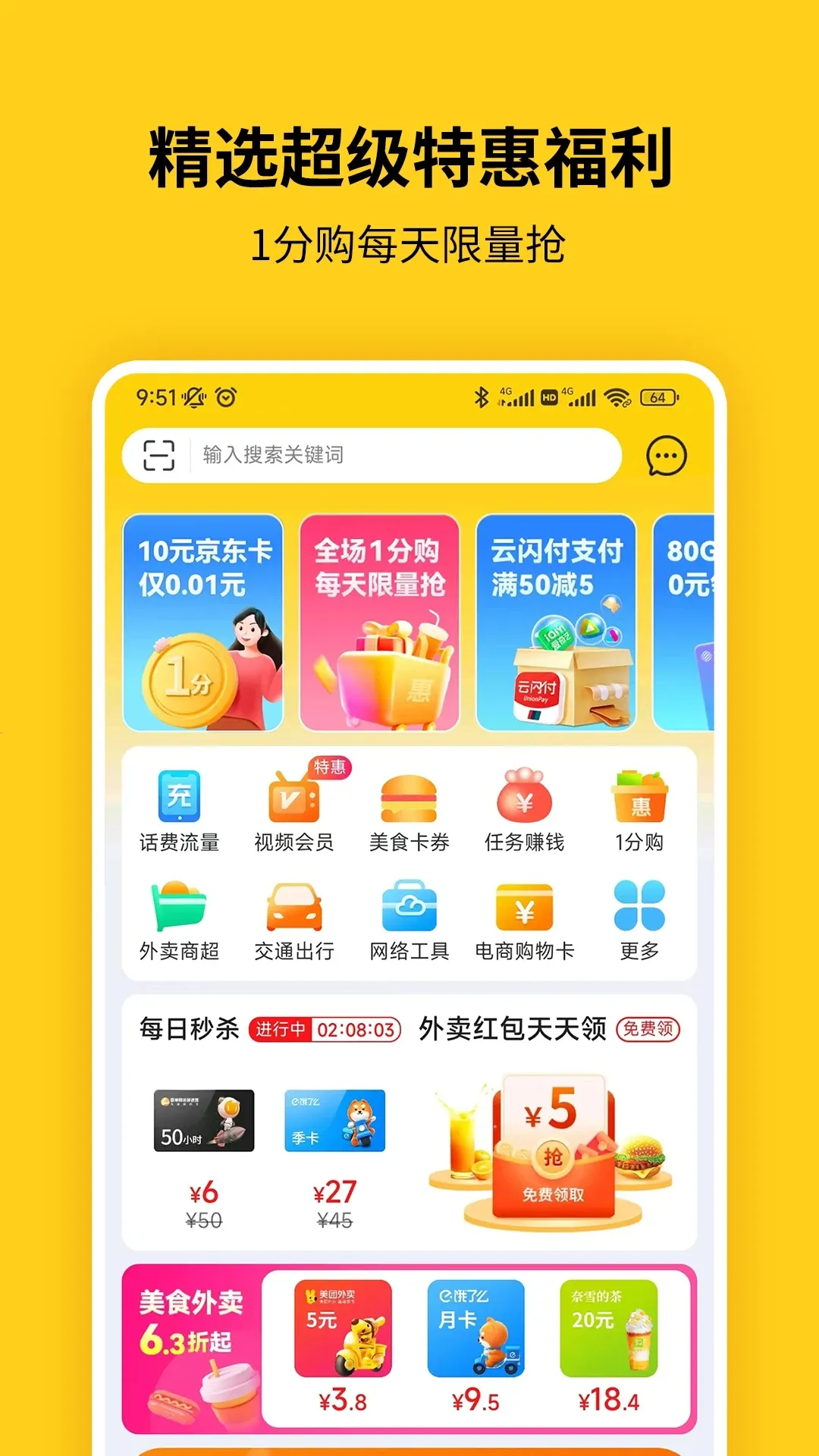Select the 视频会员 icon with 特惠 badge
This screenshot has width=819, height=1456.
[x=295, y=799]
